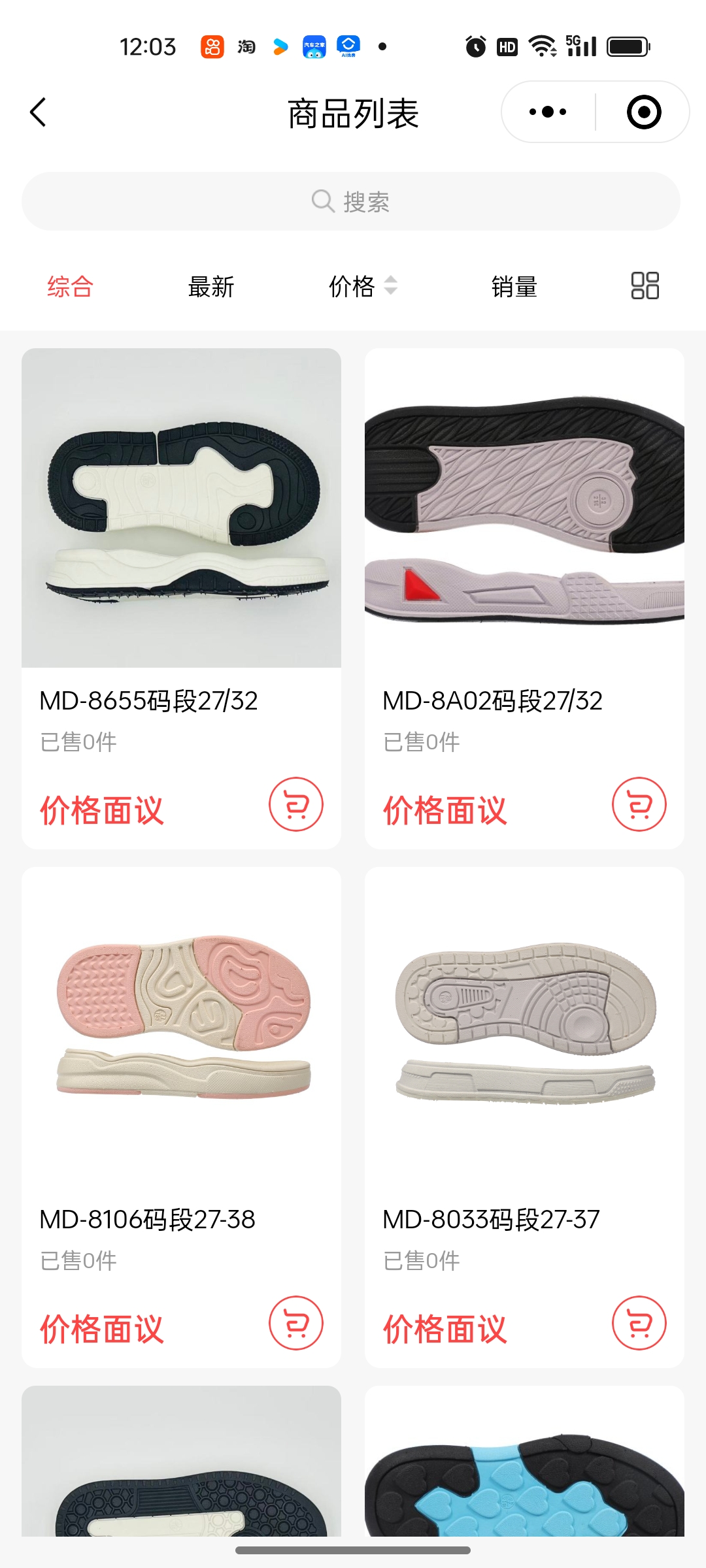Add MD-8655 to the cart
Viewport: 706px width, 1568px height.
coord(296,804)
